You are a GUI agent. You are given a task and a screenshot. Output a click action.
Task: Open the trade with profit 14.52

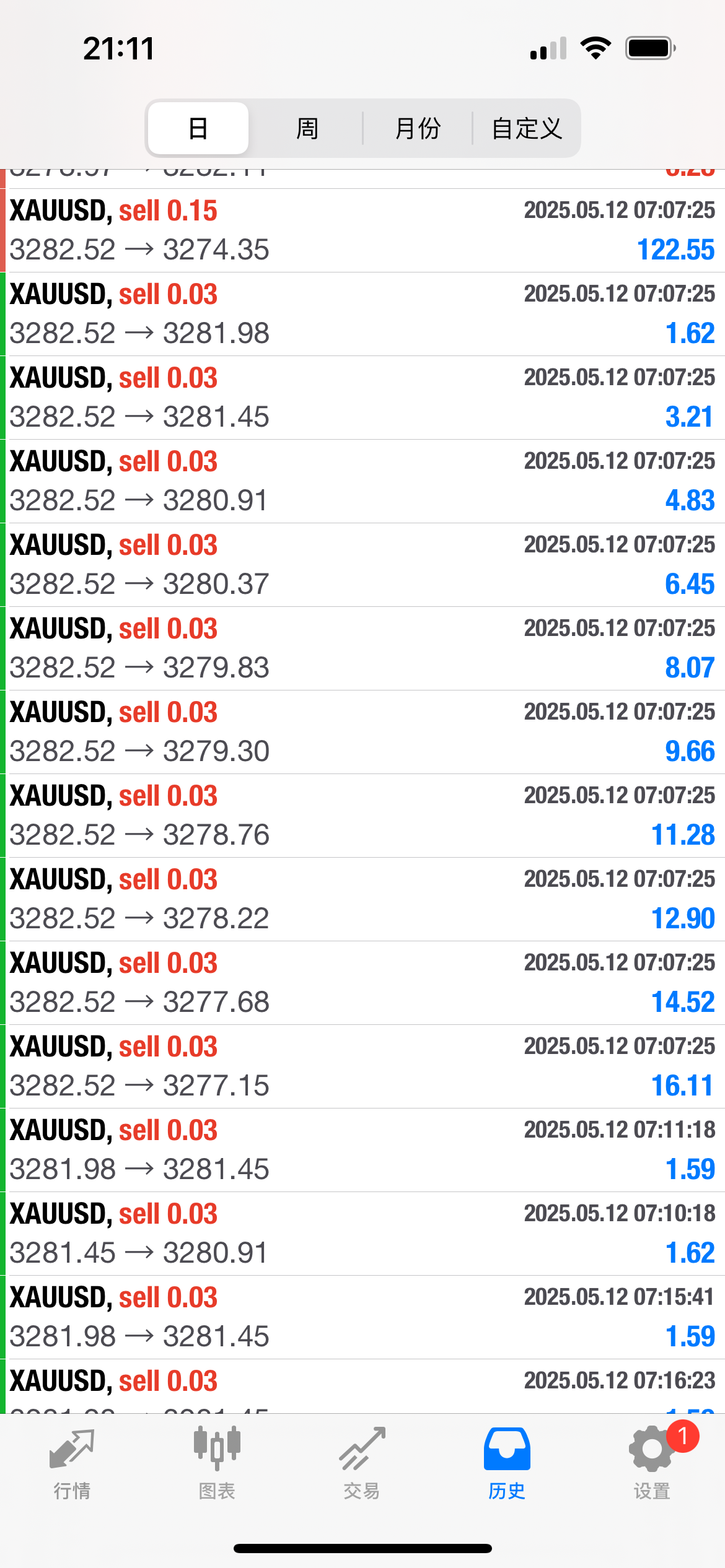click(x=362, y=983)
